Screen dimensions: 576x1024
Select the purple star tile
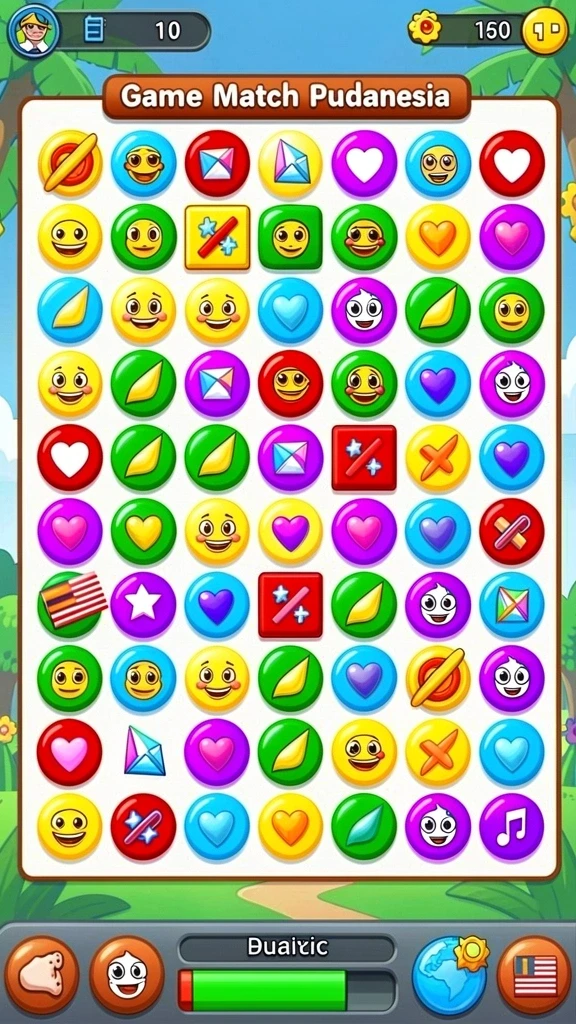(x=143, y=605)
